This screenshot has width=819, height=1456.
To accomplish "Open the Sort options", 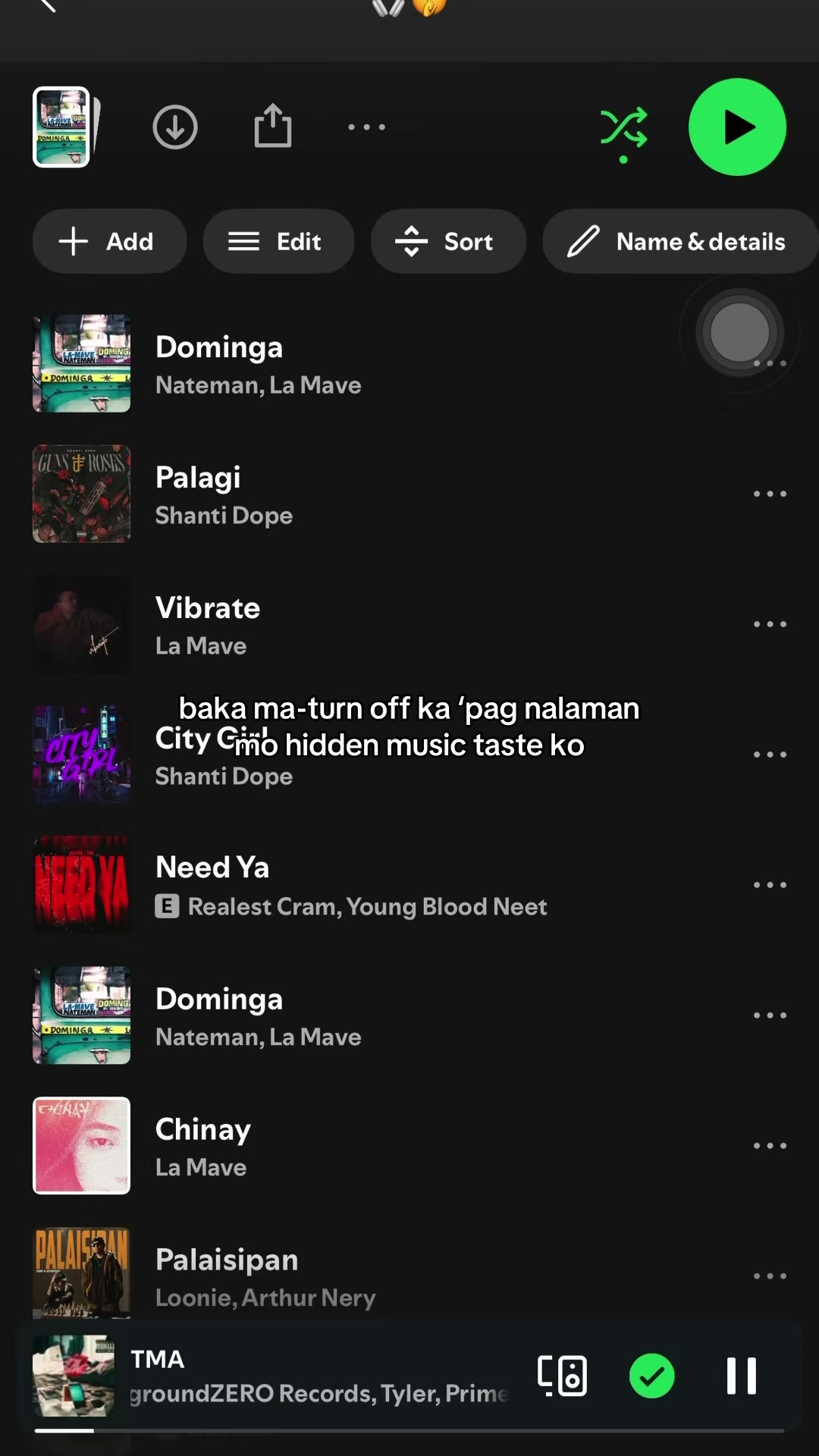I will [x=448, y=241].
